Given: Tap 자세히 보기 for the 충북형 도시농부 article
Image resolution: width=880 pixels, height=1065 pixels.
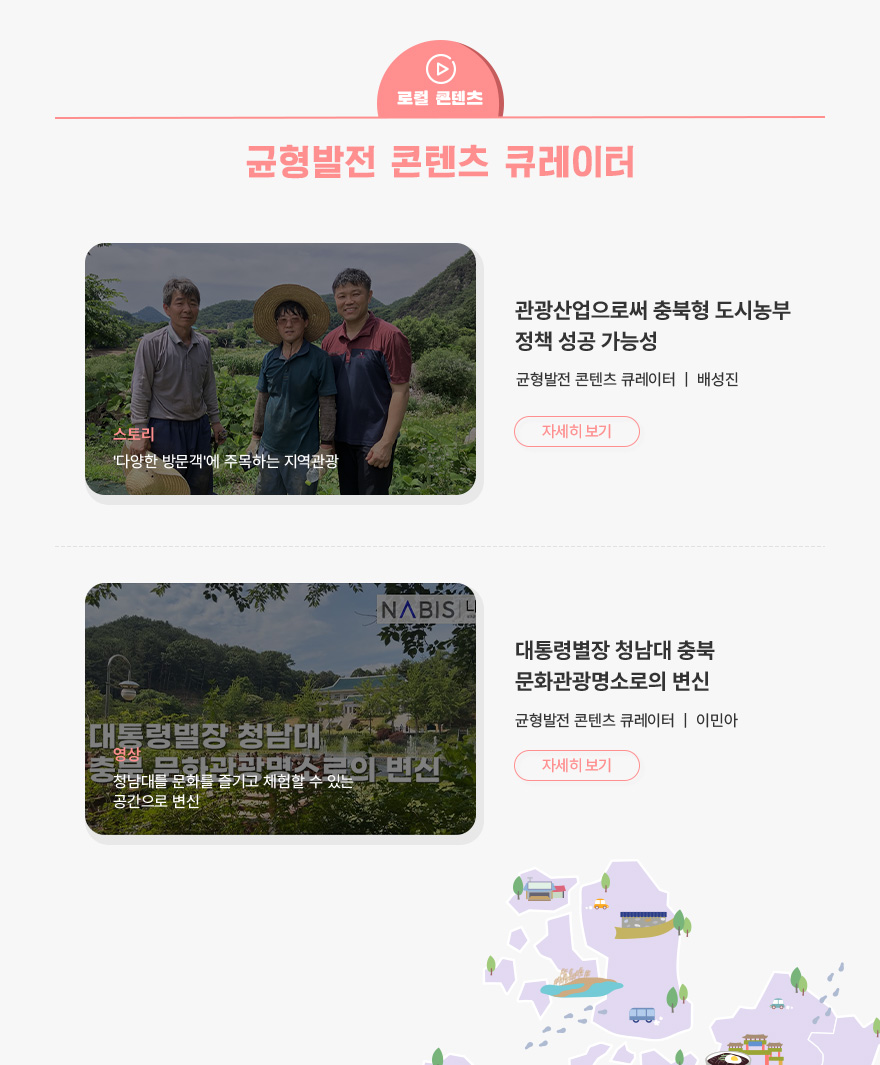Looking at the screenshot, I should [x=577, y=432].
